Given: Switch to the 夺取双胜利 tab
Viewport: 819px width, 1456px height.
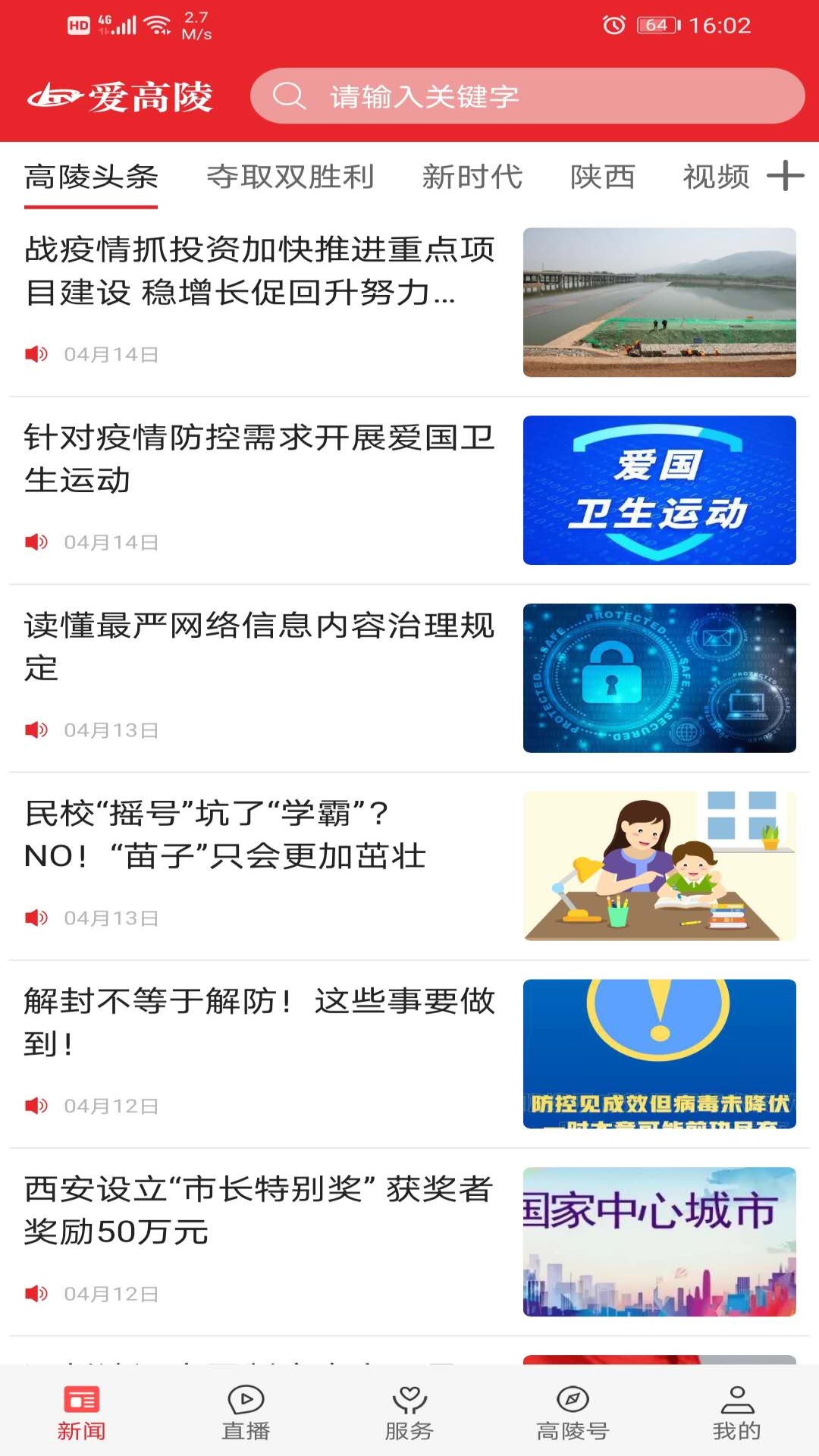Looking at the screenshot, I should (x=290, y=177).
